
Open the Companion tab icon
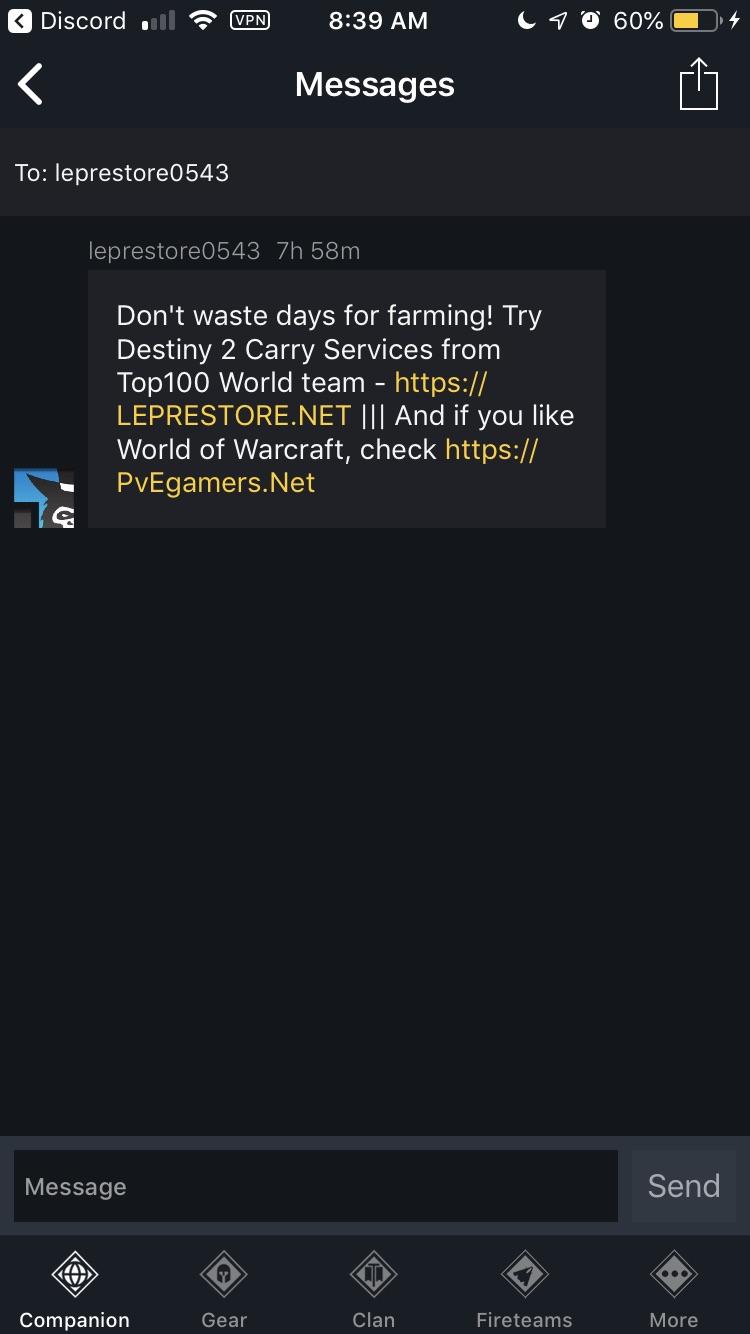[74, 1275]
